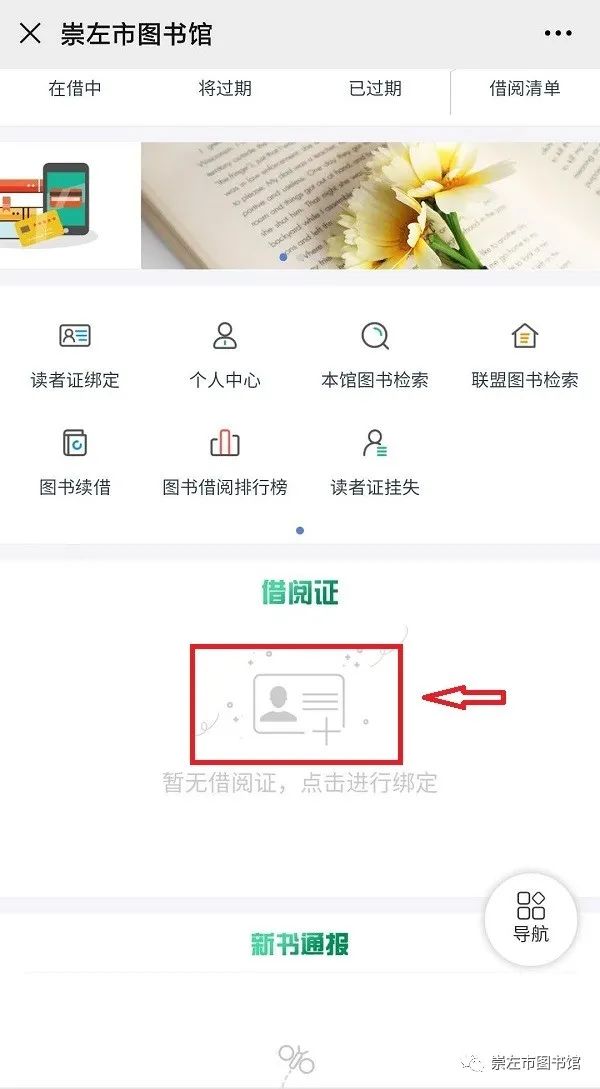Open 本馆图书检索 search
600x1089 pixels.
(375, 353)
